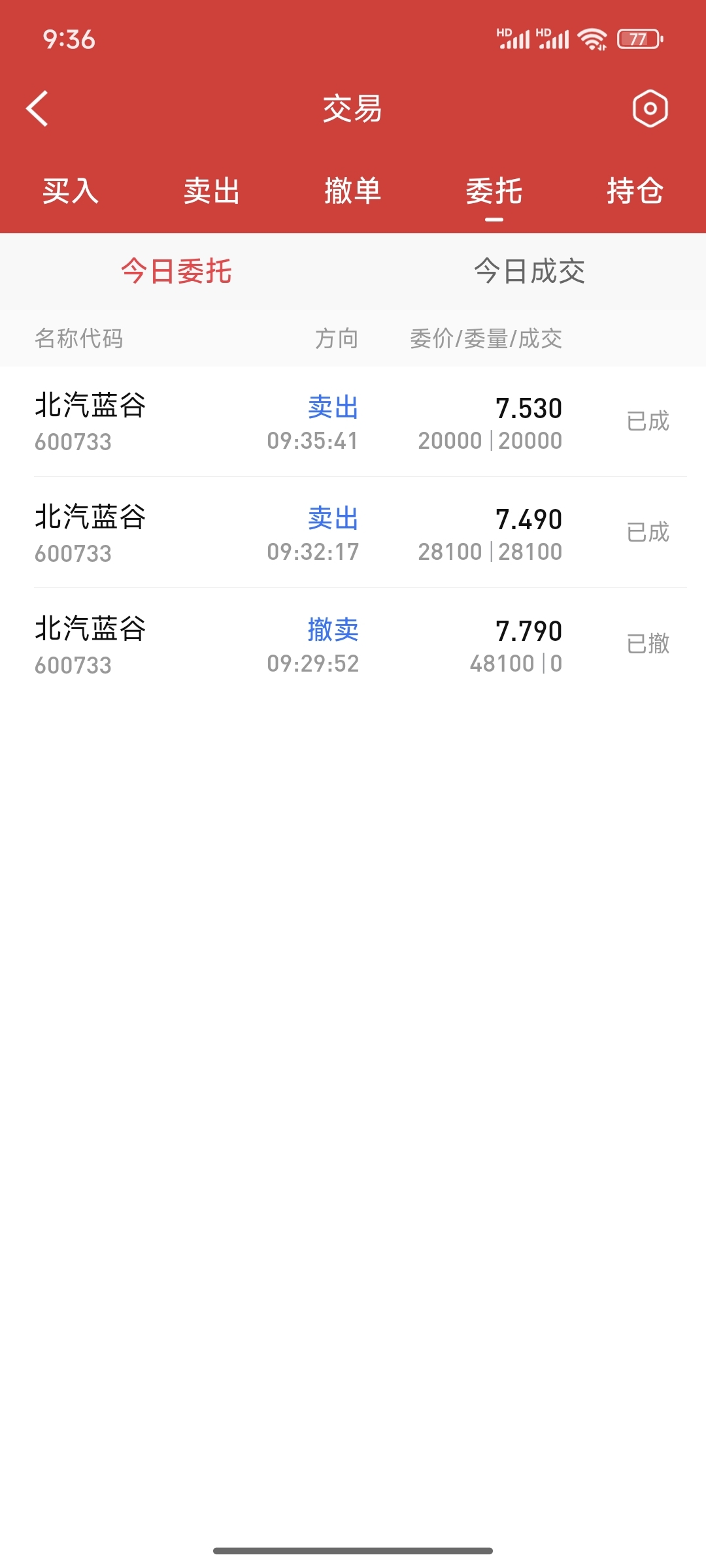706x1568 pixels.
Task: Open the 09:32:17 sell order at 7.490
Action: coord(353,533)
